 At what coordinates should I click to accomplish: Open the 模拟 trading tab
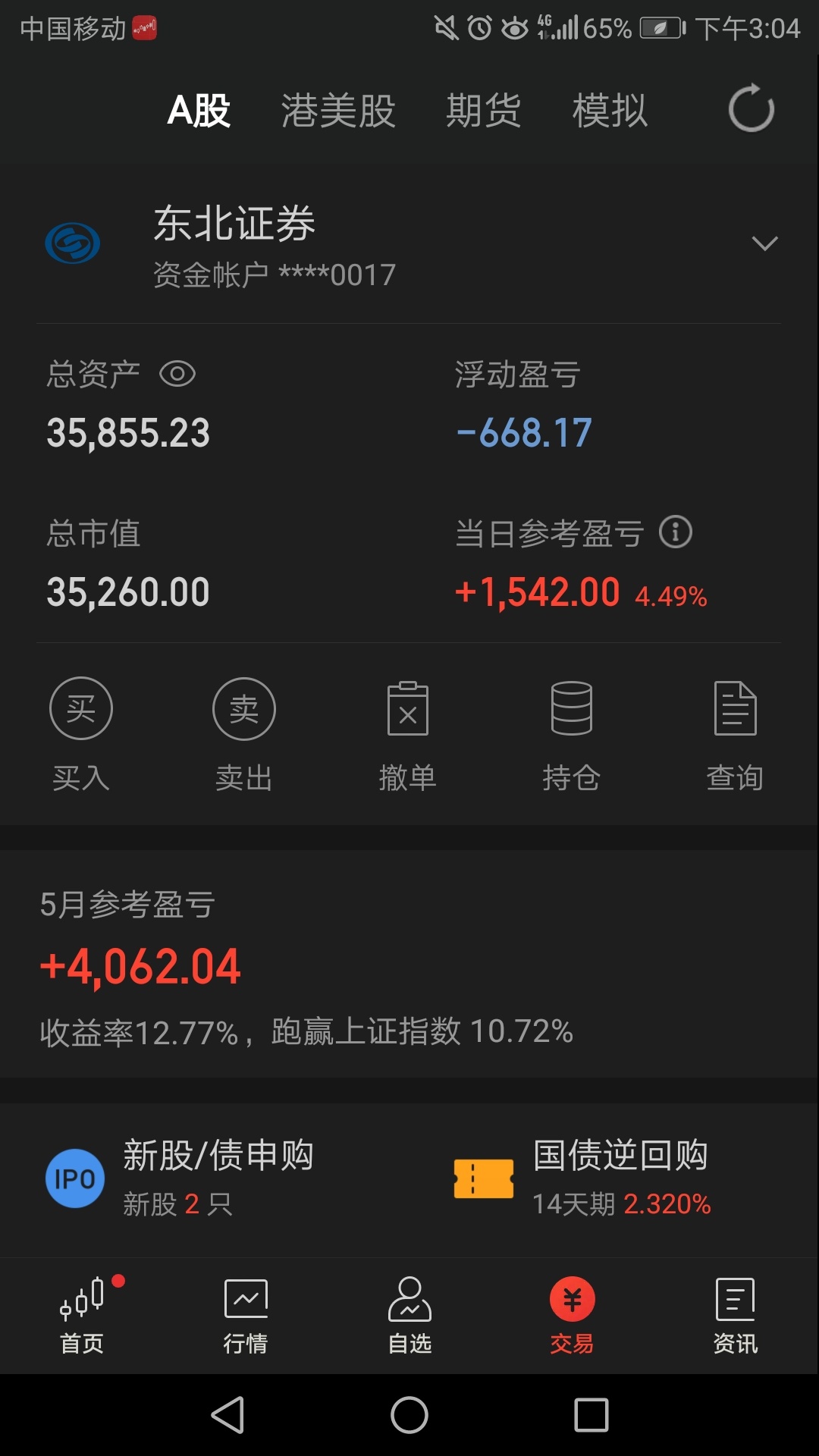pyautogui.click(x=610, y=111)
